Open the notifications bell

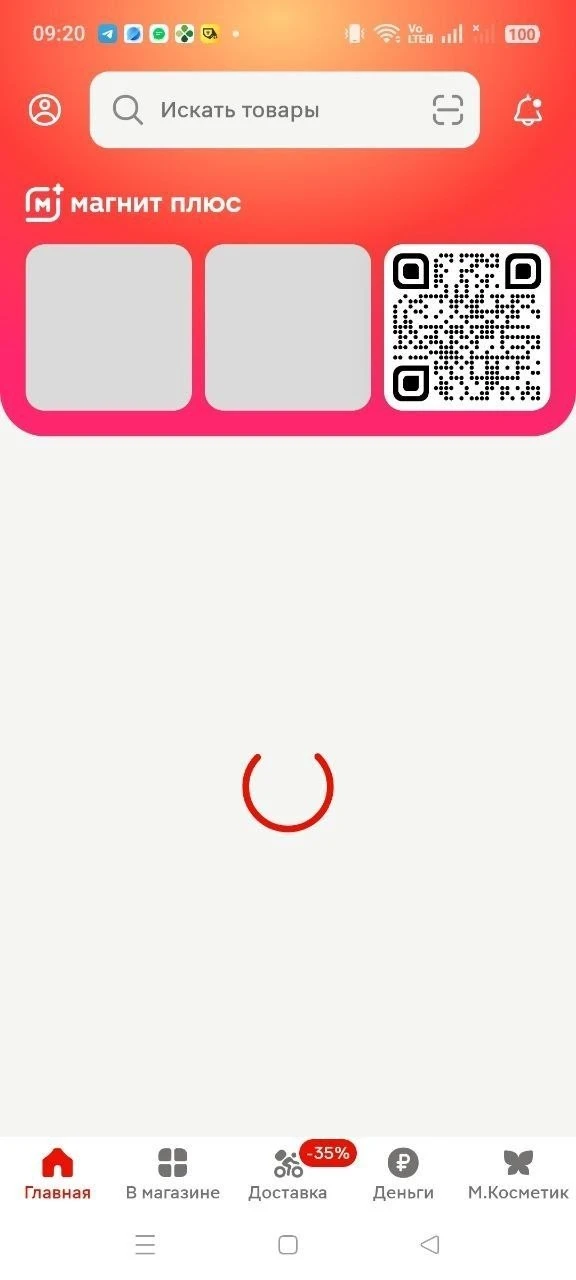pyautogui.click(x=529, y=110)
